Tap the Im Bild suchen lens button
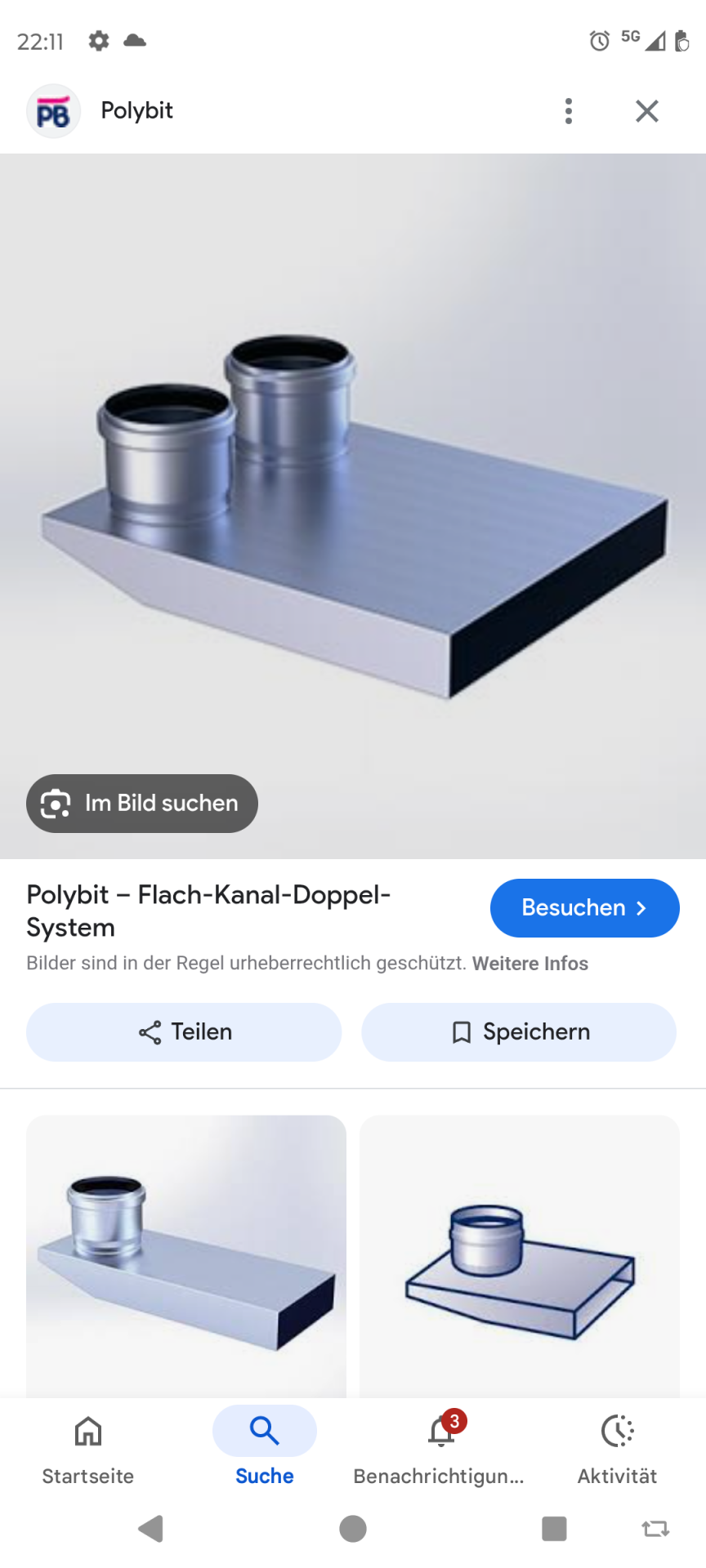706x1568 pixels. pyautogui.click(x=142, y=804)
